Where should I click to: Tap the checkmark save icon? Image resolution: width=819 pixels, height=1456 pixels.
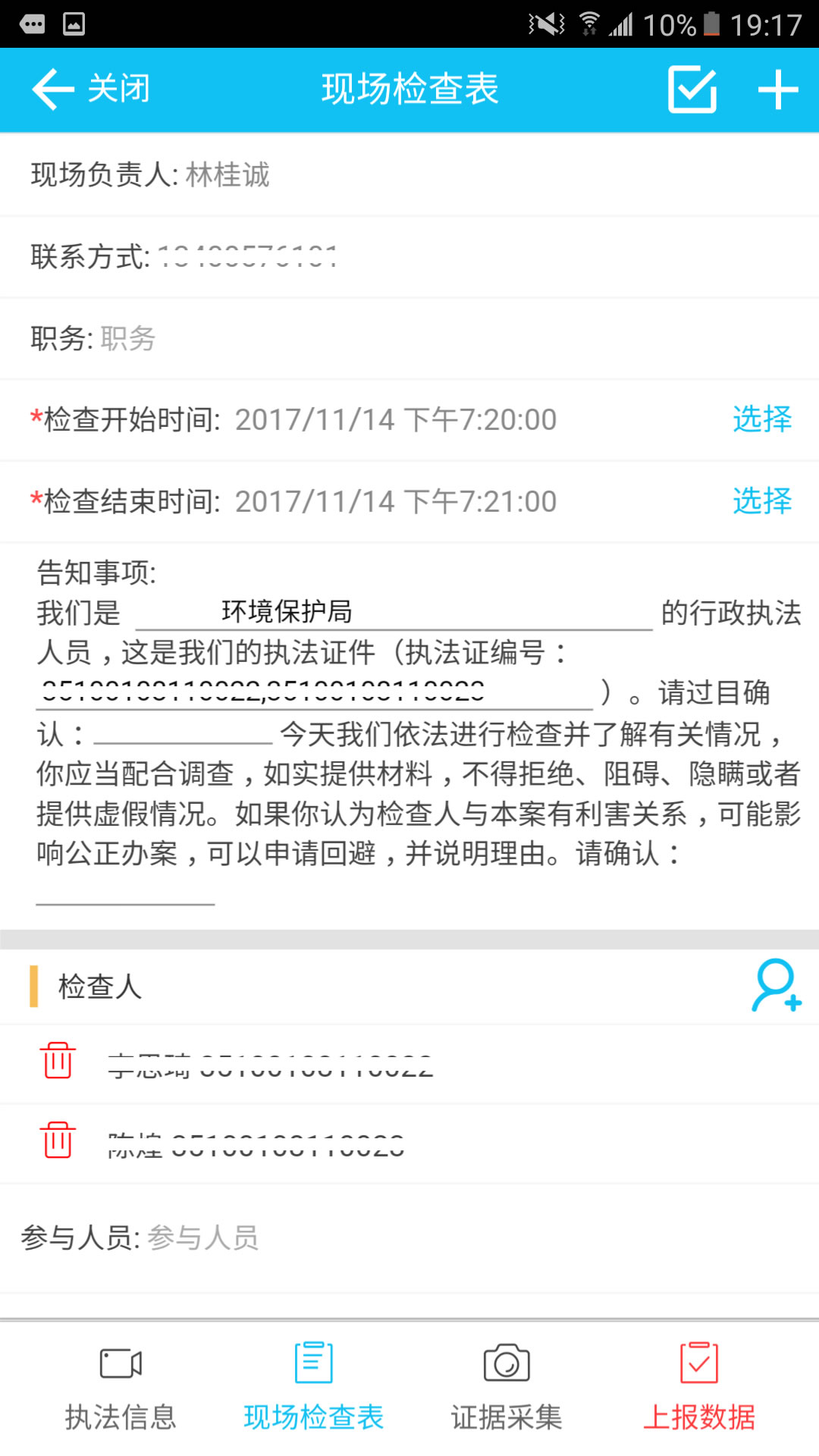[x=692, y=89]
